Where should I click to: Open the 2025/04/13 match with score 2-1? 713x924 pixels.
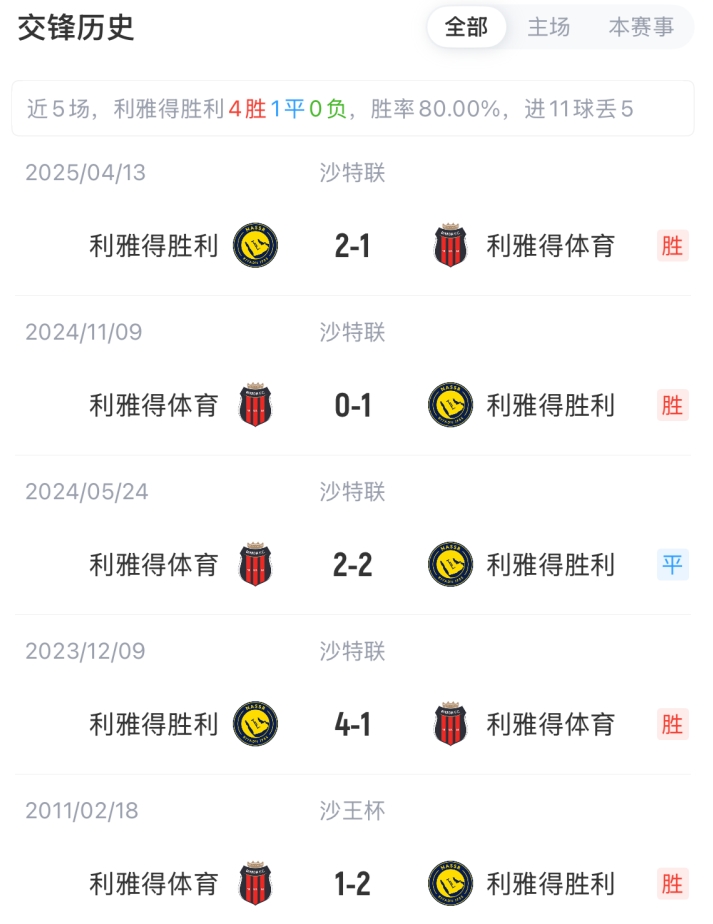coord(352,246)
